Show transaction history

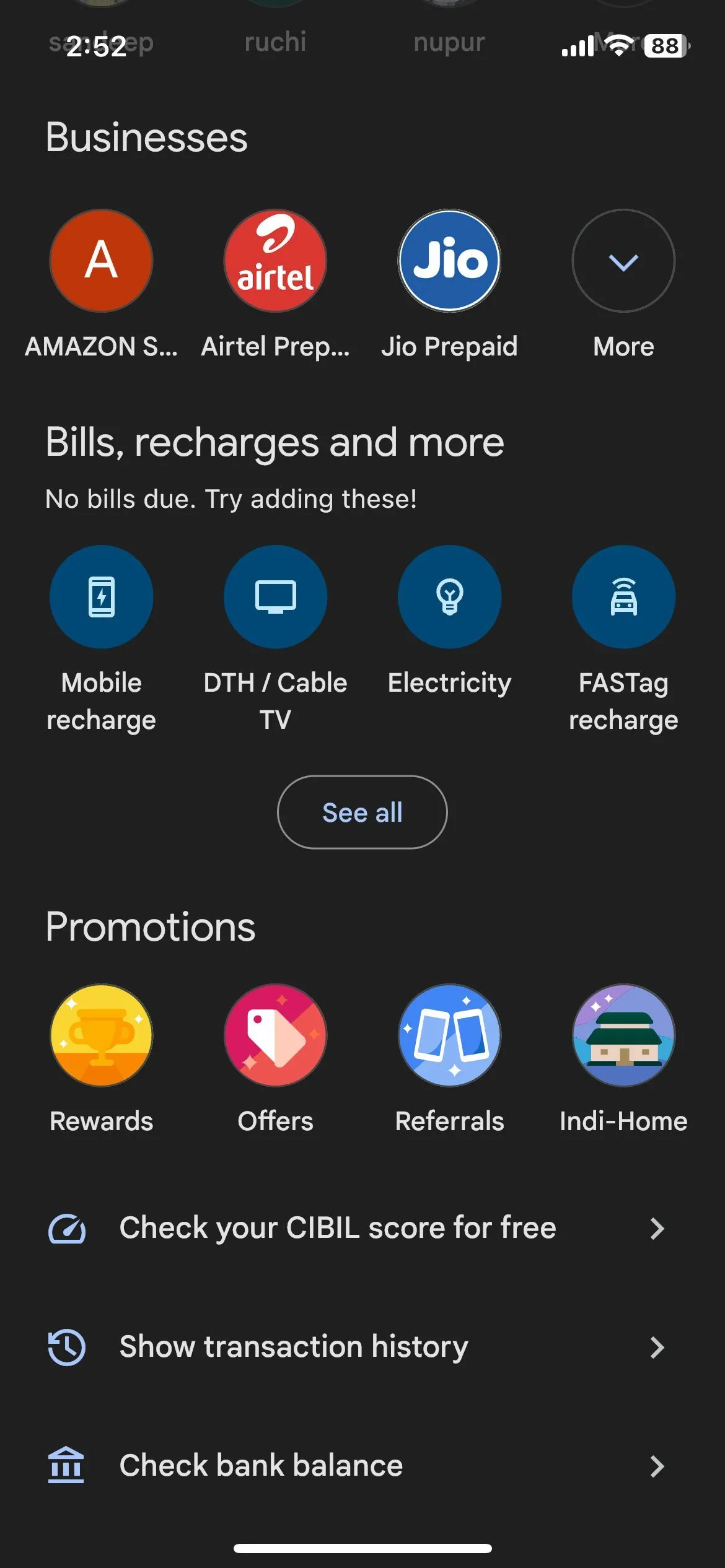tap(356, 1347)
